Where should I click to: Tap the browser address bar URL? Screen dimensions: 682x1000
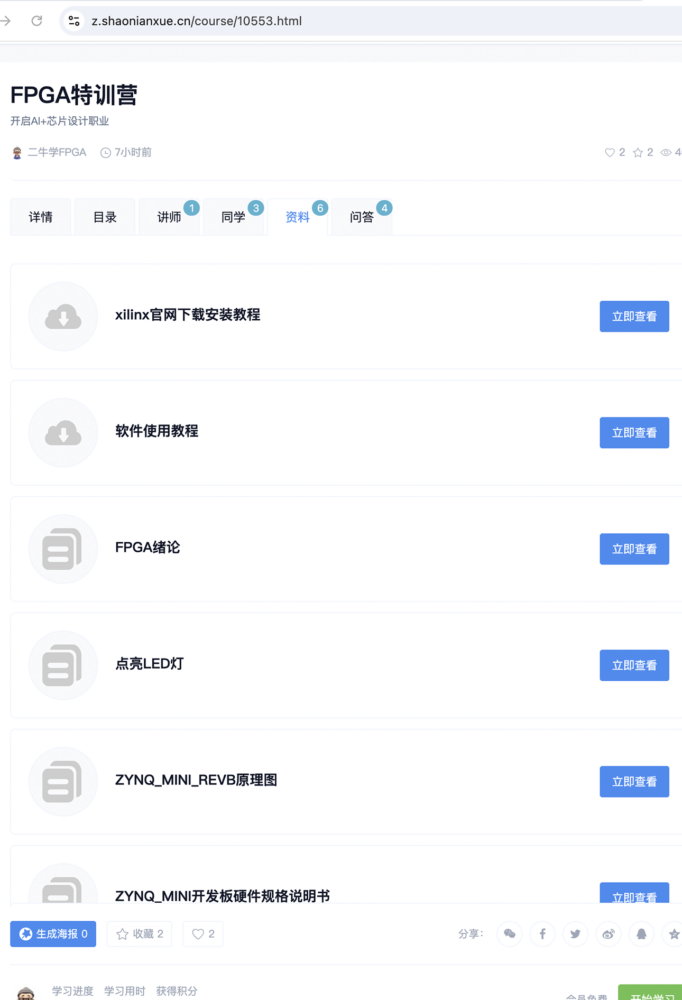coord(196,20)
